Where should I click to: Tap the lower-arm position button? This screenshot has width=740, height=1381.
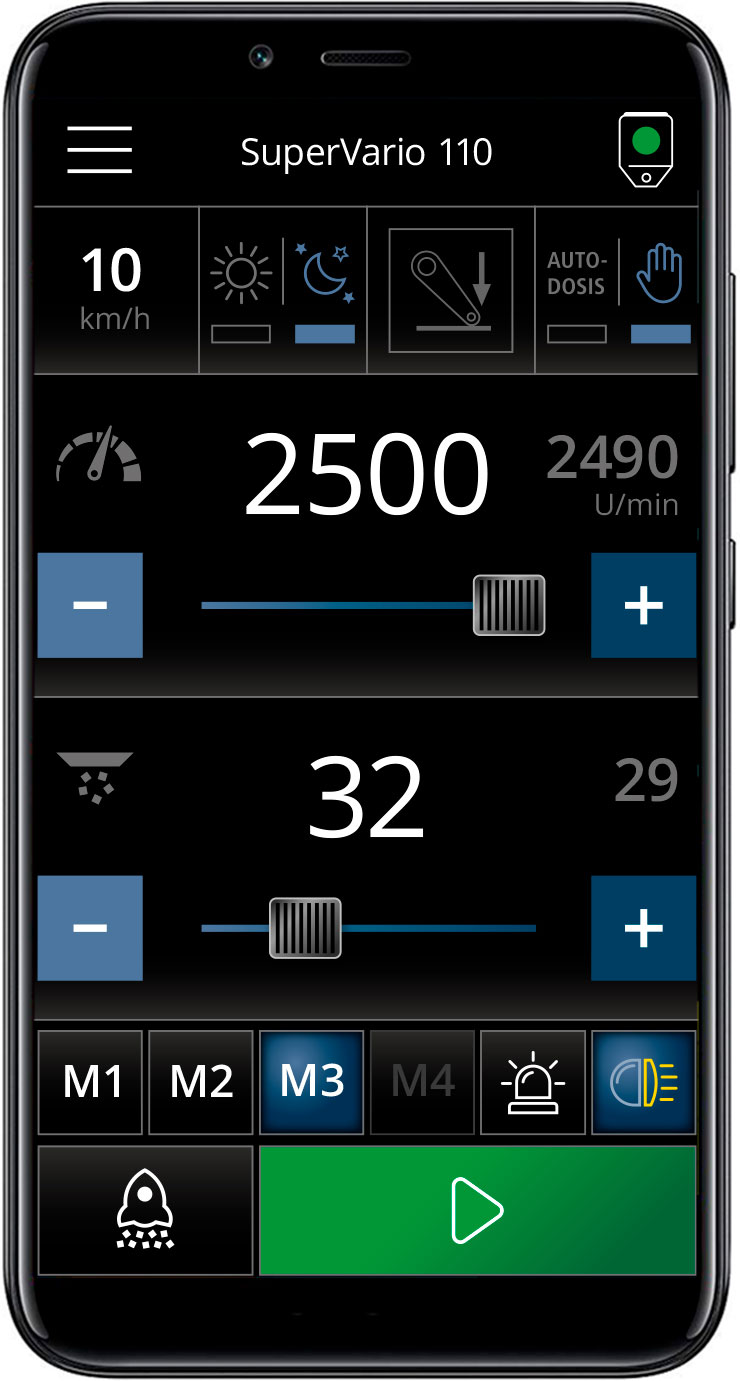pyautogui.click(x=451, y=290)
